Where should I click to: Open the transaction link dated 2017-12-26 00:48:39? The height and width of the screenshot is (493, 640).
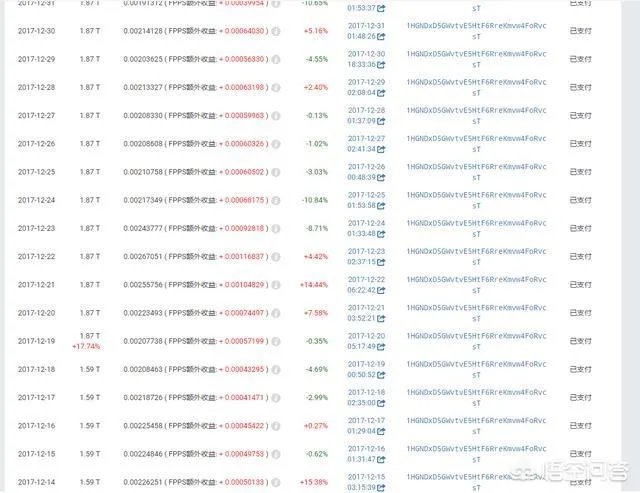(x=381, y=178)
